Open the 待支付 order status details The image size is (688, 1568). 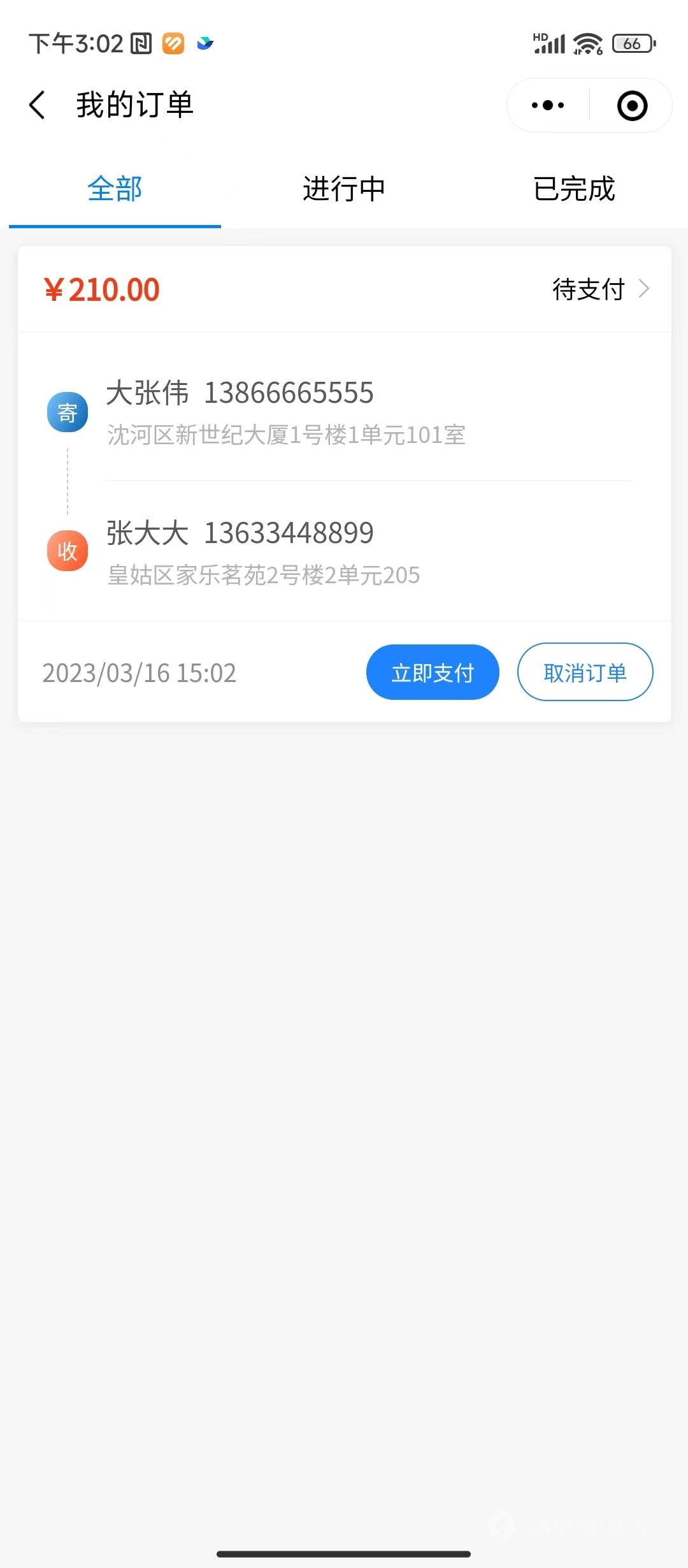[600, 289]
